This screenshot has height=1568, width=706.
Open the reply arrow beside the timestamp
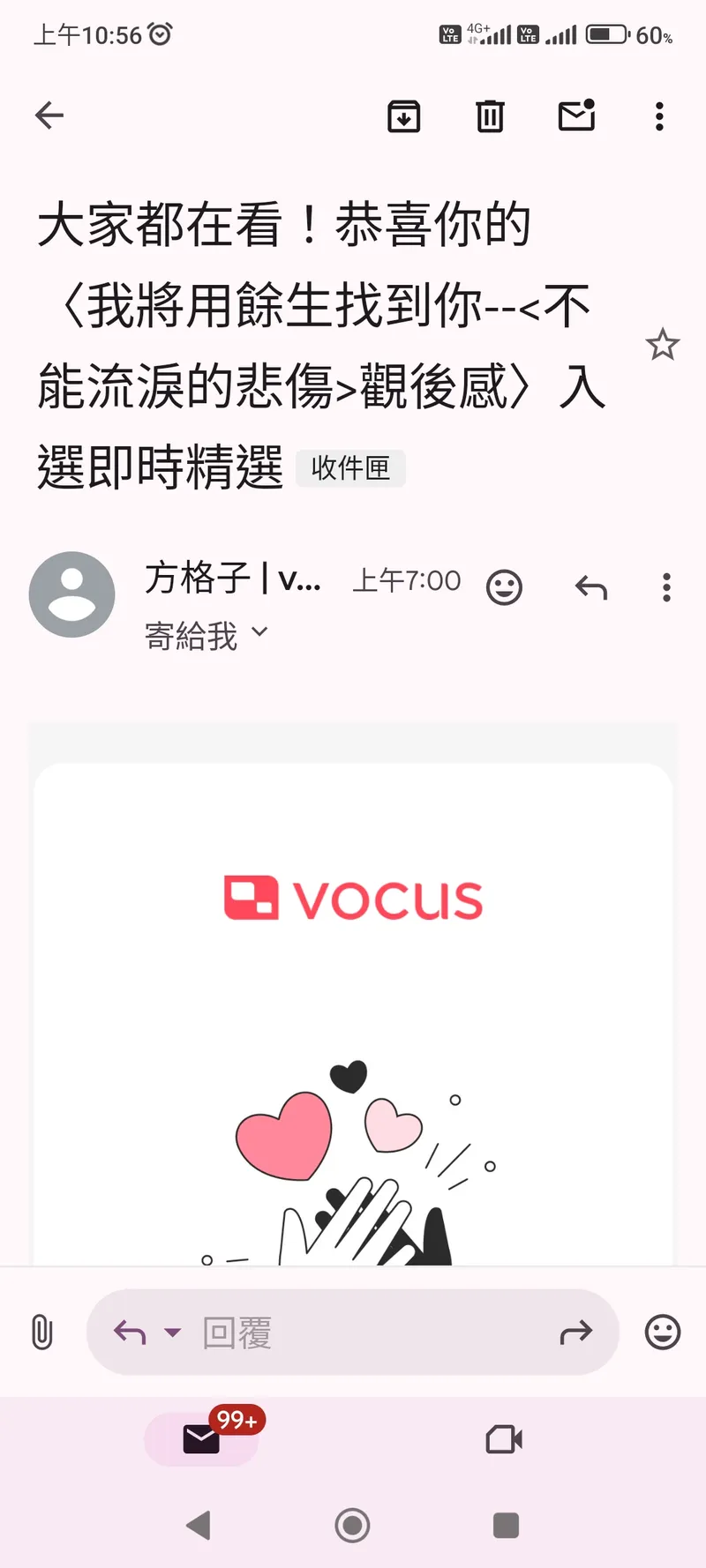pos(590,586)
